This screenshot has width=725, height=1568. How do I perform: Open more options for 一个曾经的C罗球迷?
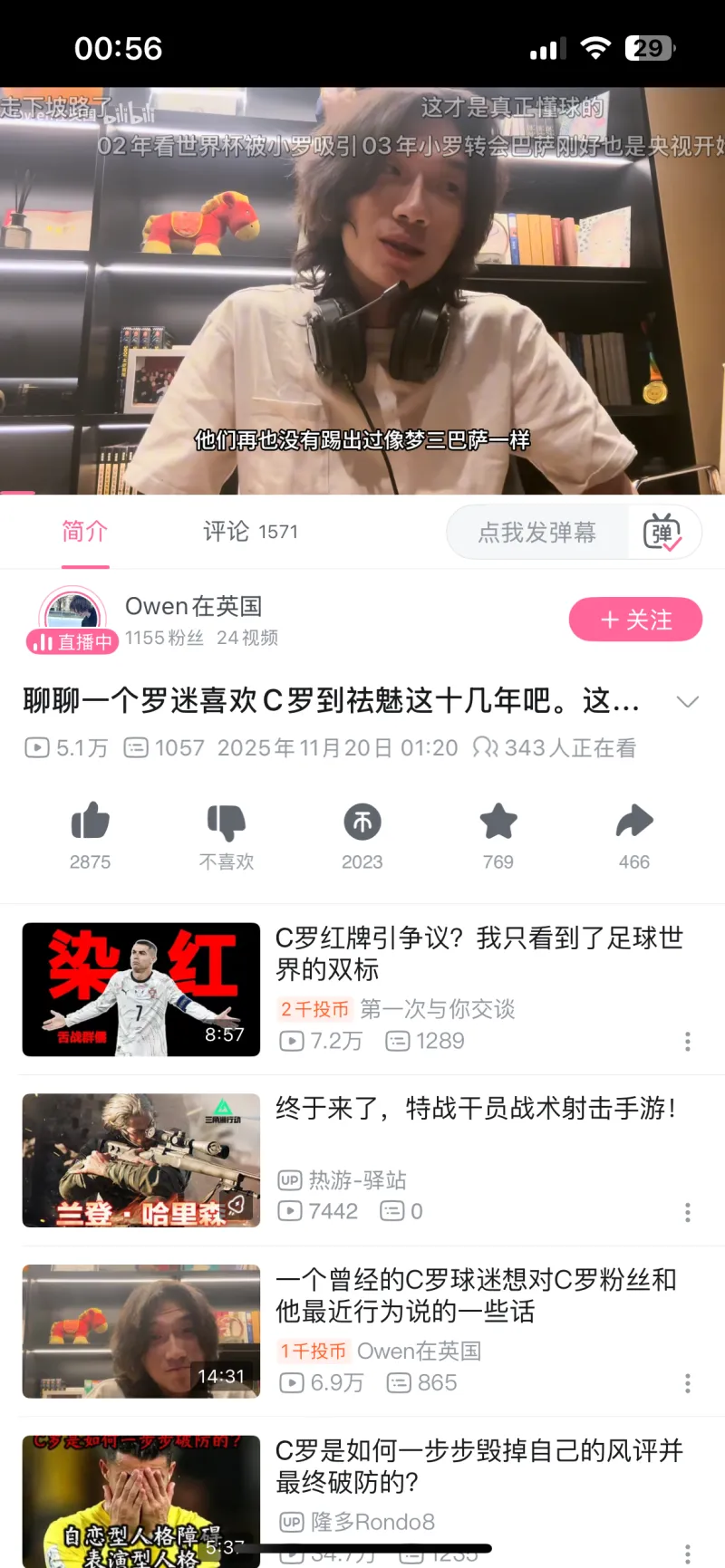click(x=688, y=1383)
